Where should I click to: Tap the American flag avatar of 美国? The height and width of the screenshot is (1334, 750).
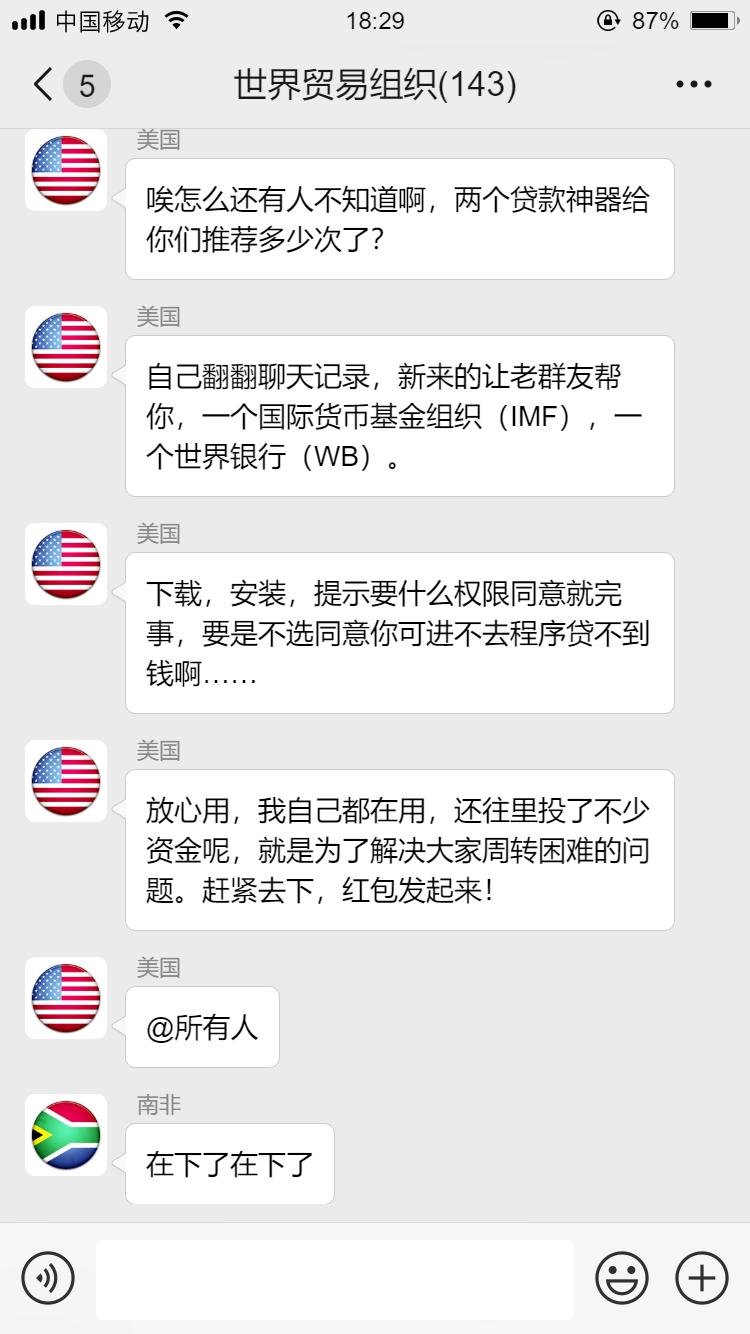click(65, 171)
